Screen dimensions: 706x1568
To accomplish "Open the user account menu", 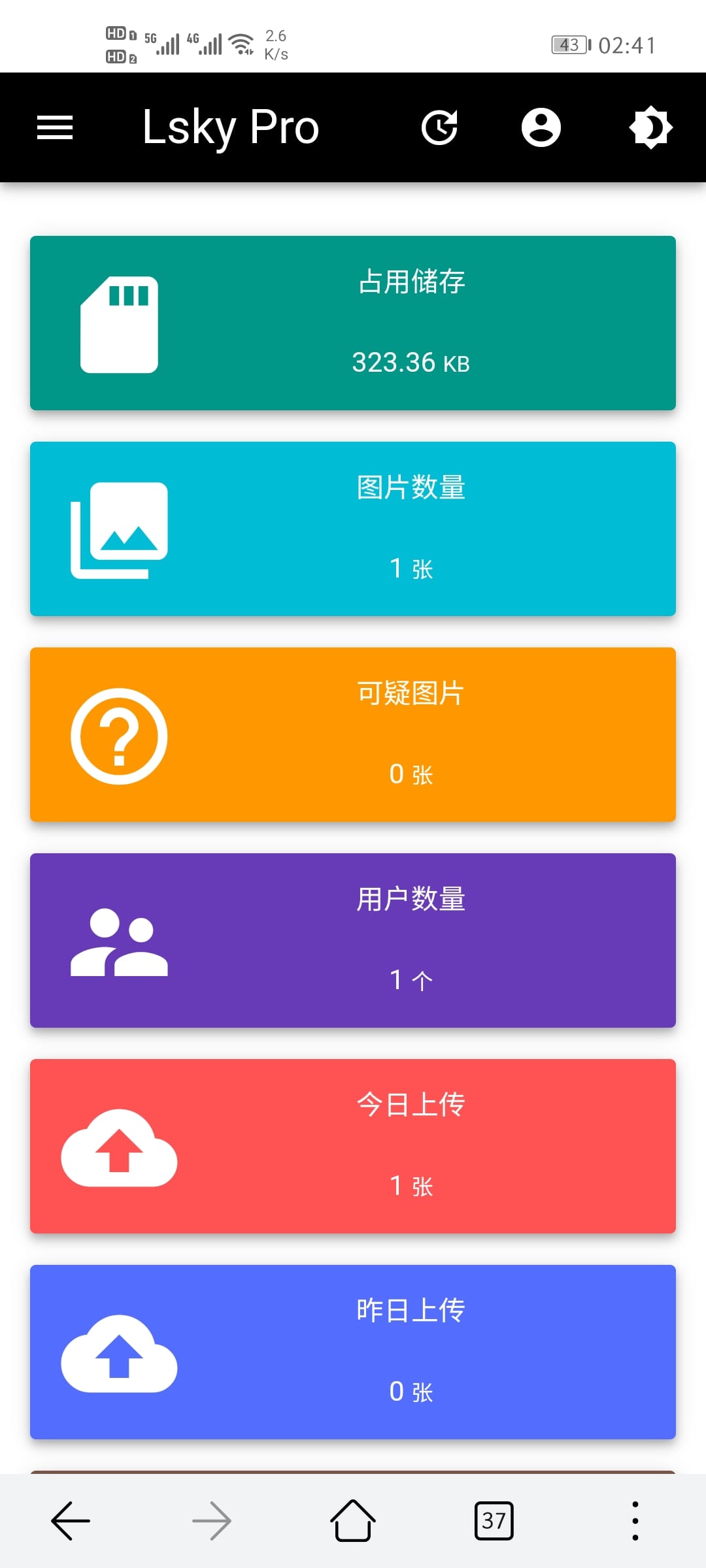I will point(541,127).
